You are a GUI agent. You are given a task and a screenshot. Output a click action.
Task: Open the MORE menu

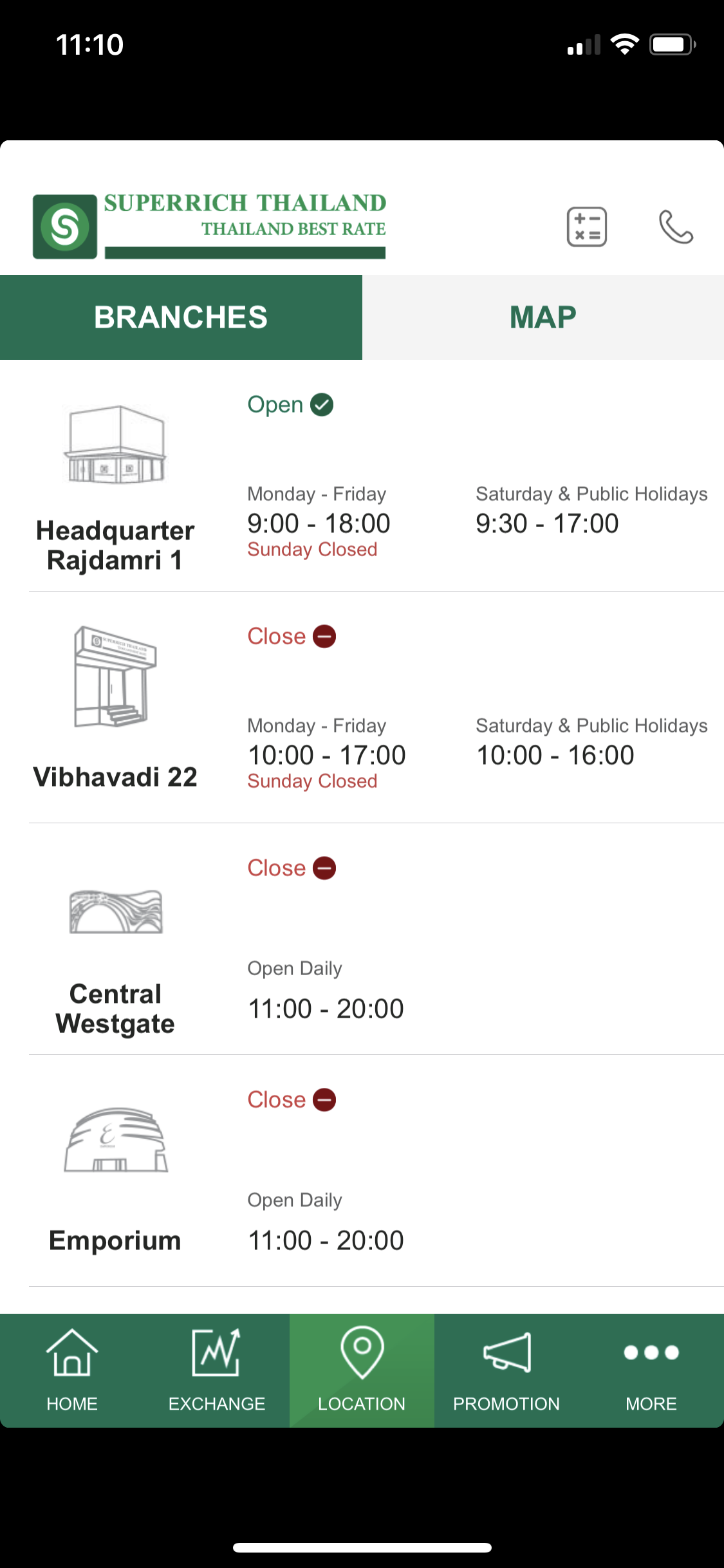point(651,1370)
